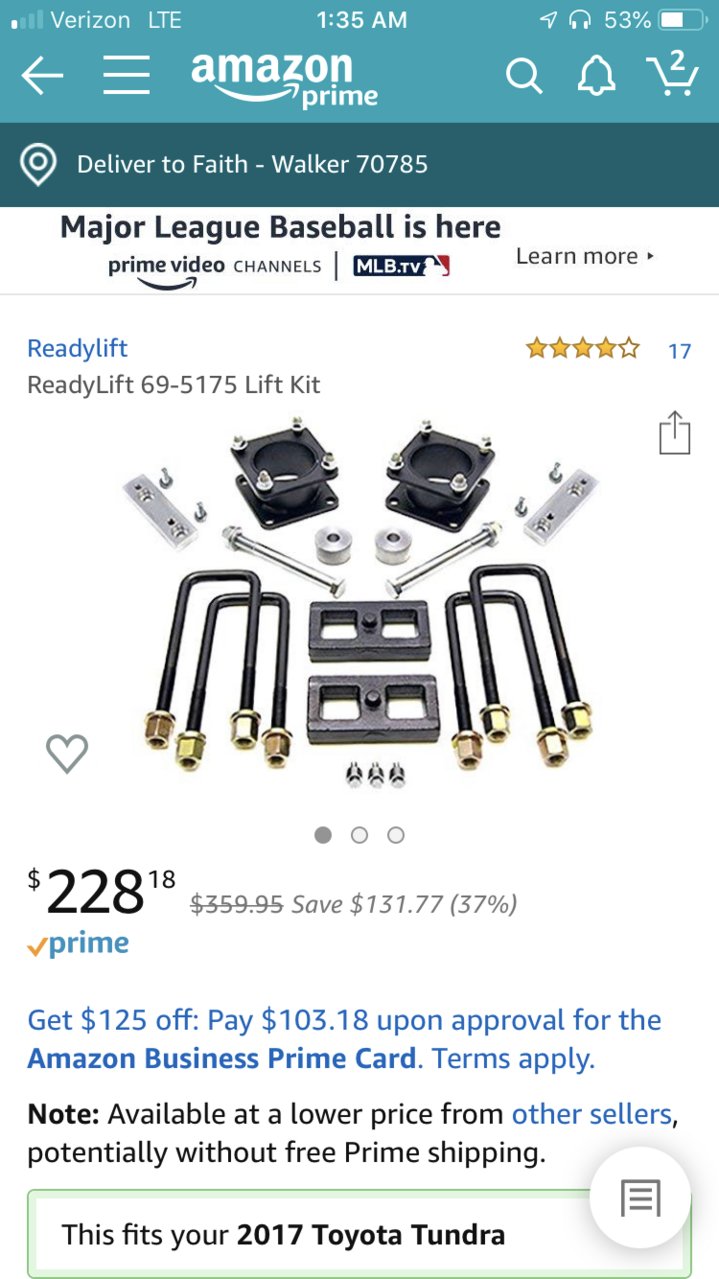719x1279 pixels.
Task: View offers from other sellers
Action: point(591,1113)
